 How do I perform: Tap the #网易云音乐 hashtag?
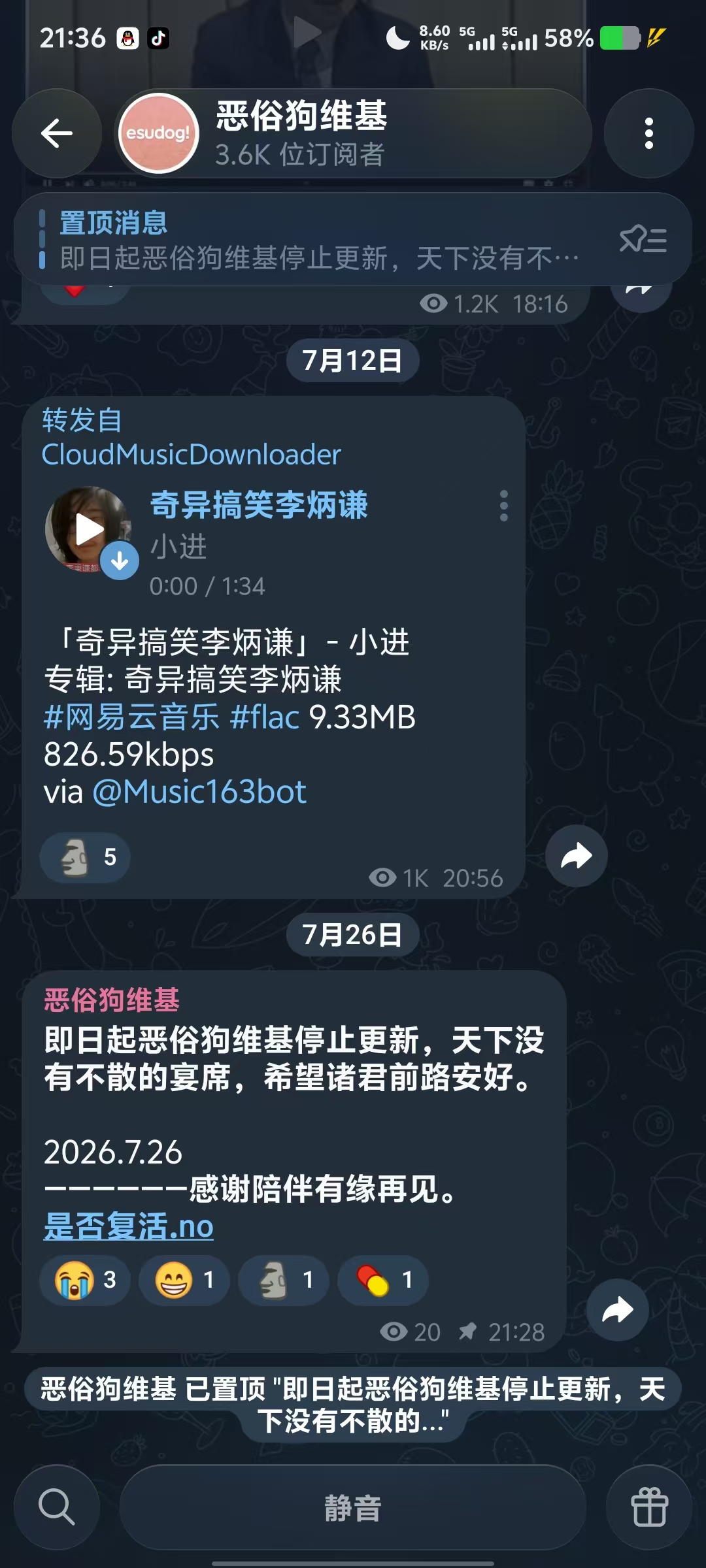[131, 717]
